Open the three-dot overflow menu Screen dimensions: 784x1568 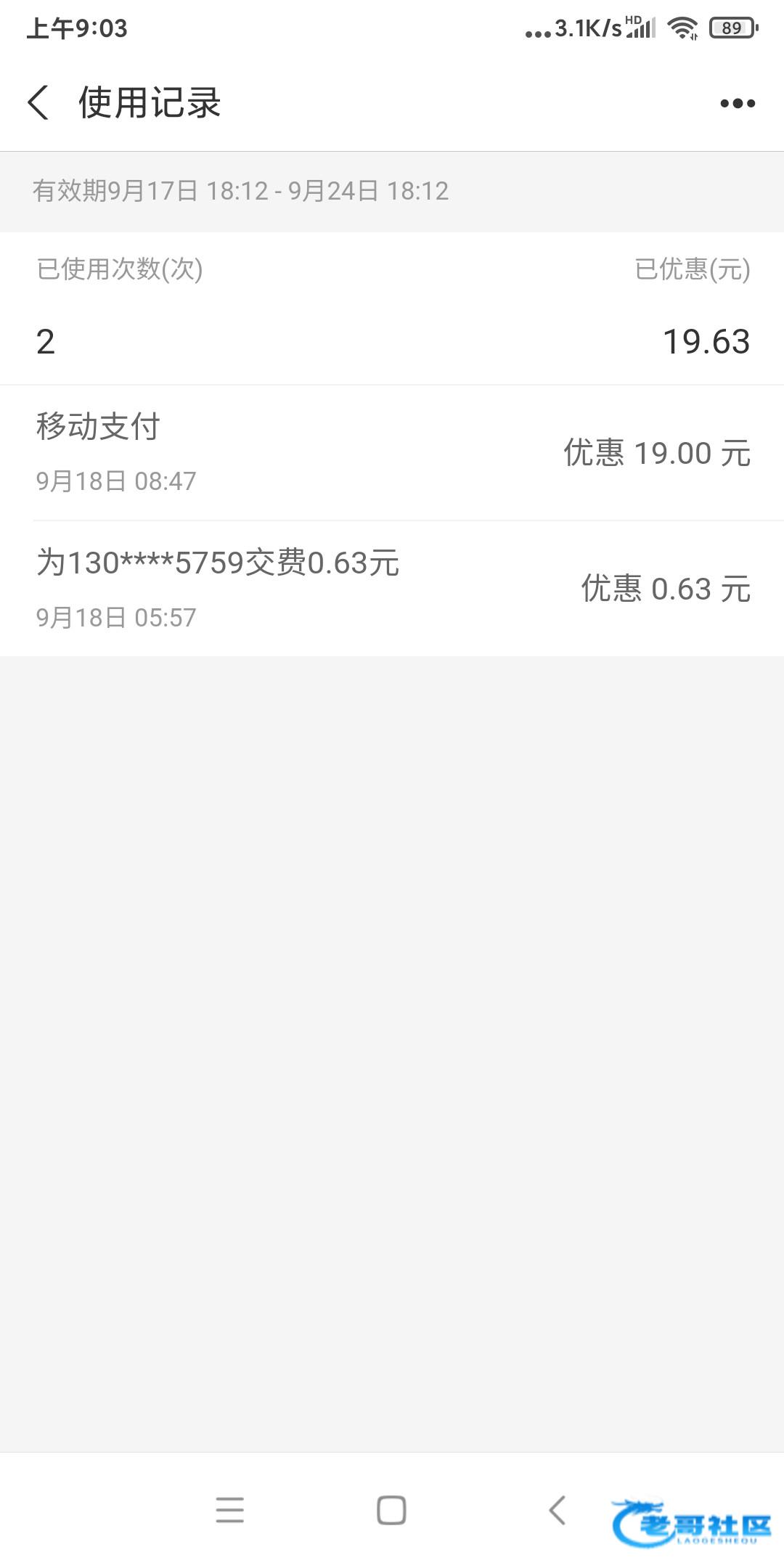coord(737,104)
